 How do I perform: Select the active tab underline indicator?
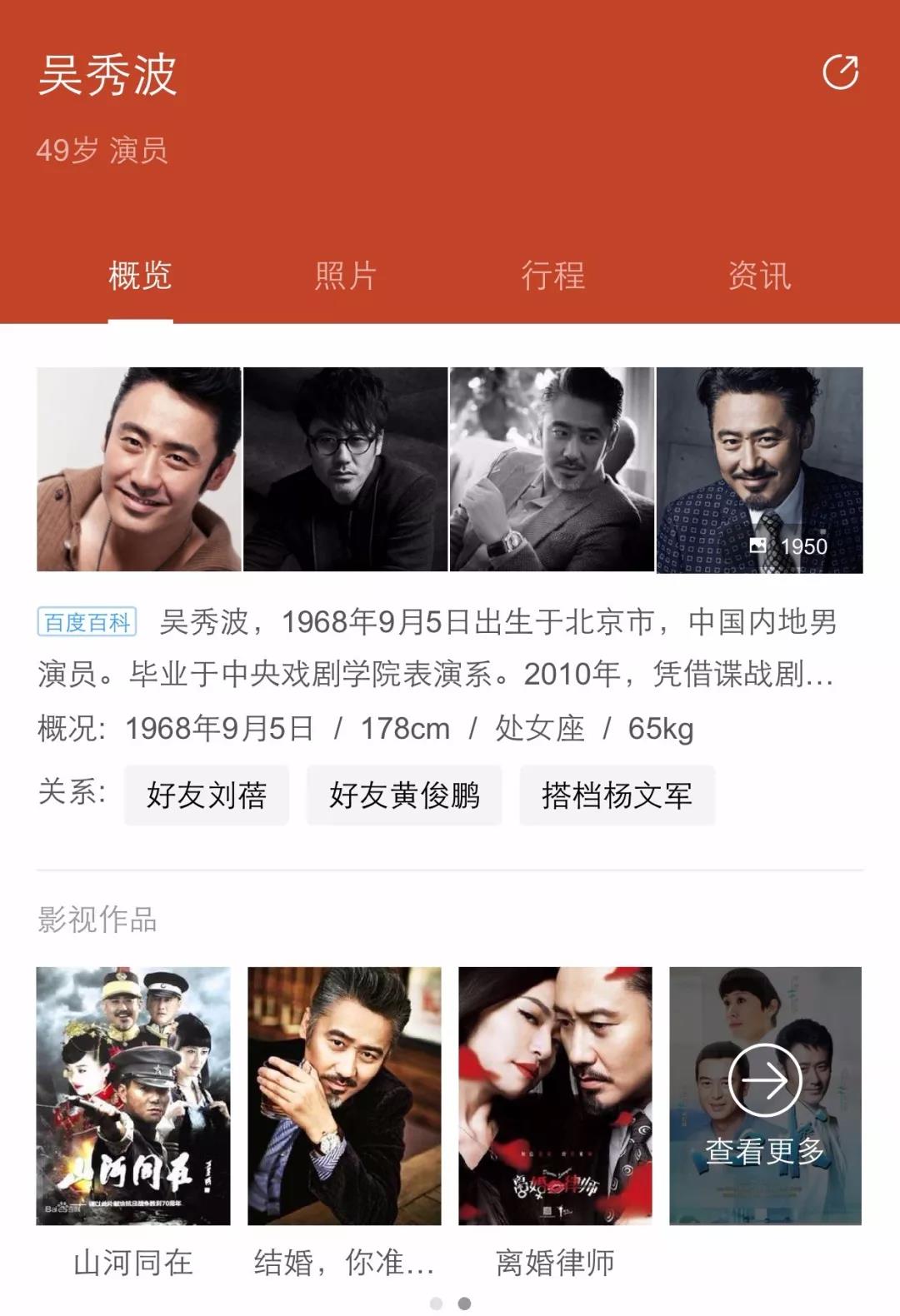point(140,317)
